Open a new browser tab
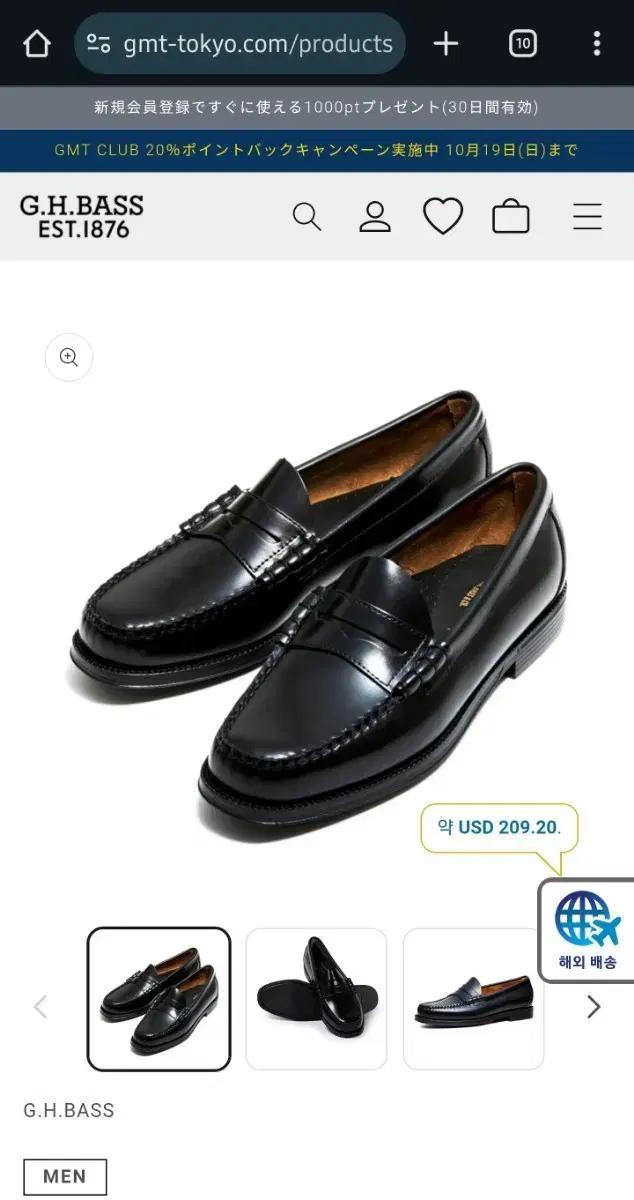The width and height of the screenshot is (634, 1200). [x=446, y=44]
